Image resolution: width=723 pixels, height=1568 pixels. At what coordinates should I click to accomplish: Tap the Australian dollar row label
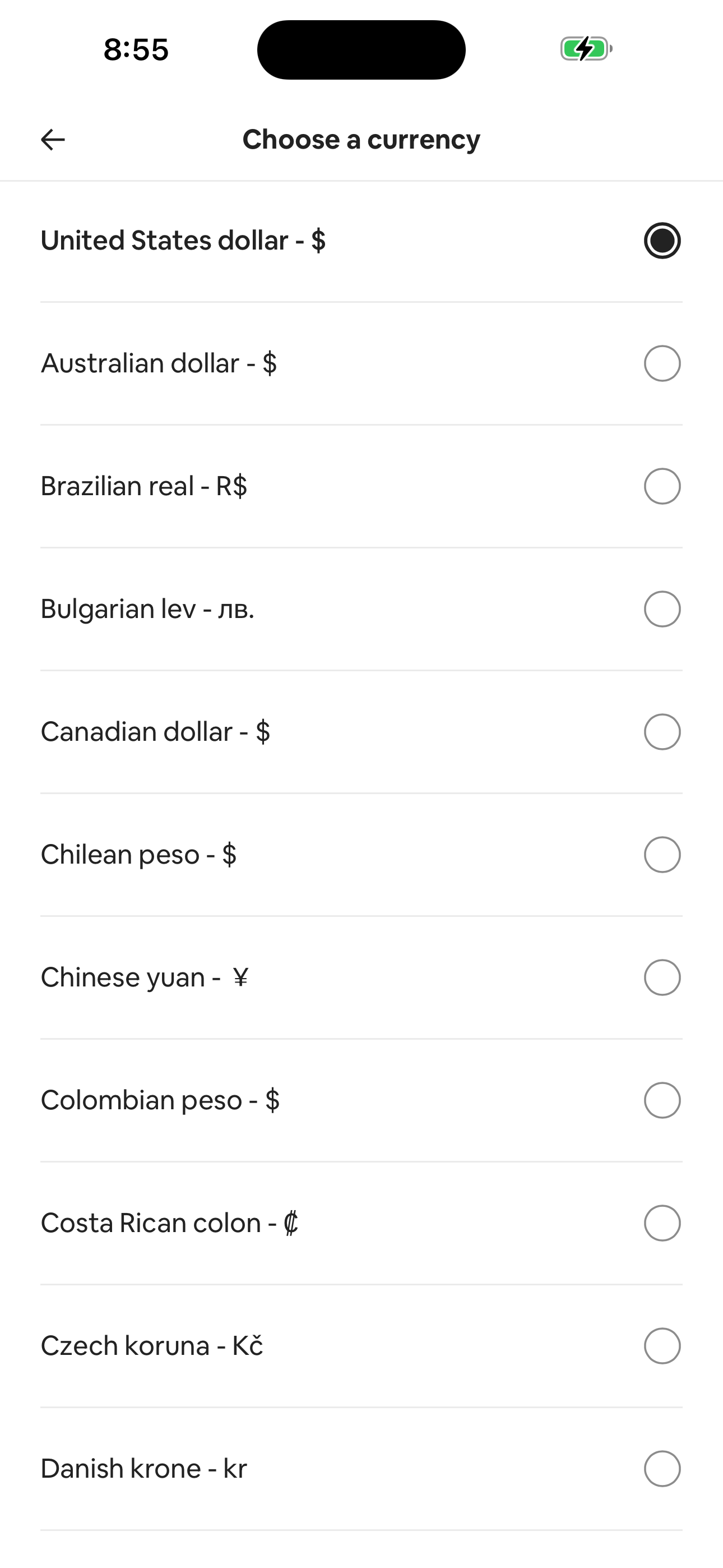click(158, 364)
